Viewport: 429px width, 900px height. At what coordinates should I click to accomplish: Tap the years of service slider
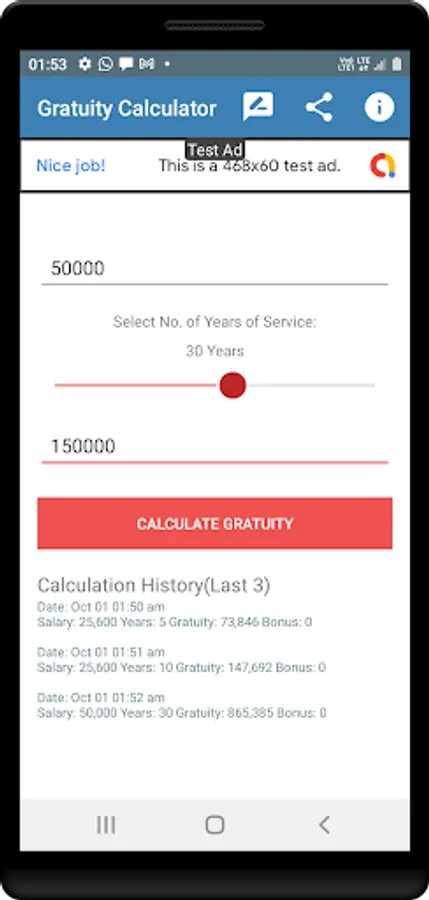point(215,385)
